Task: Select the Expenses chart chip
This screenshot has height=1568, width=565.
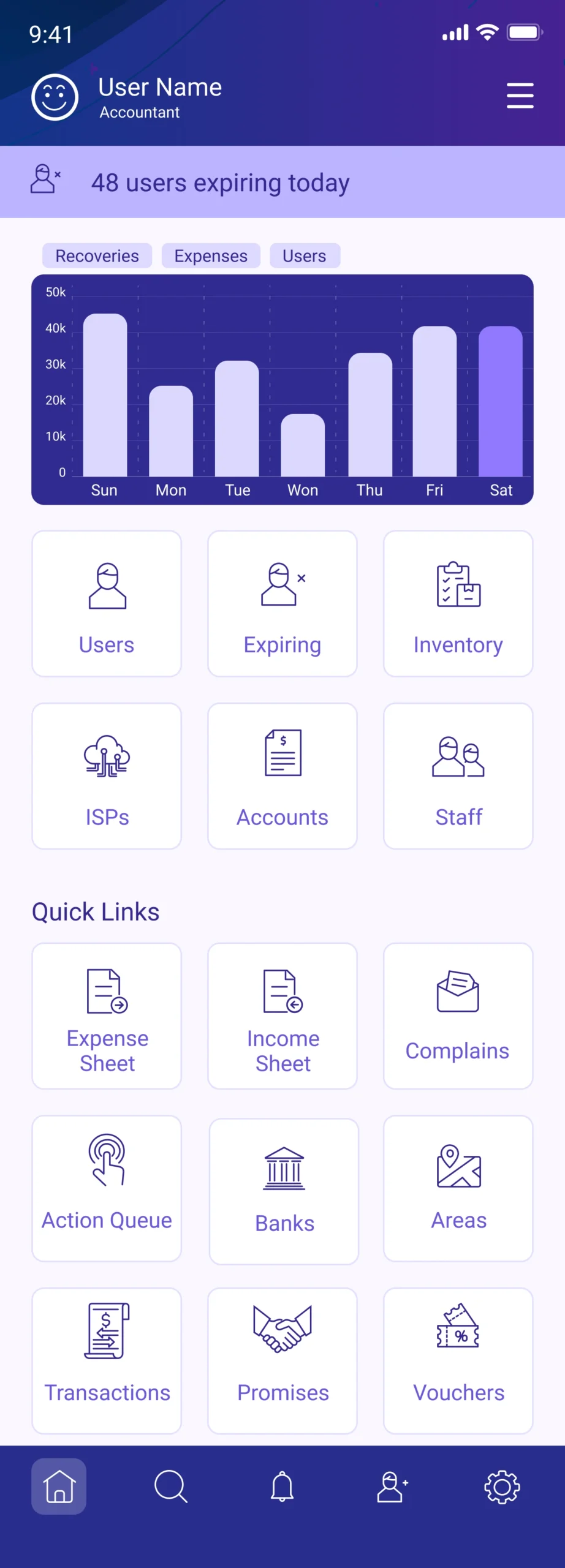Action: pos(211,256)
